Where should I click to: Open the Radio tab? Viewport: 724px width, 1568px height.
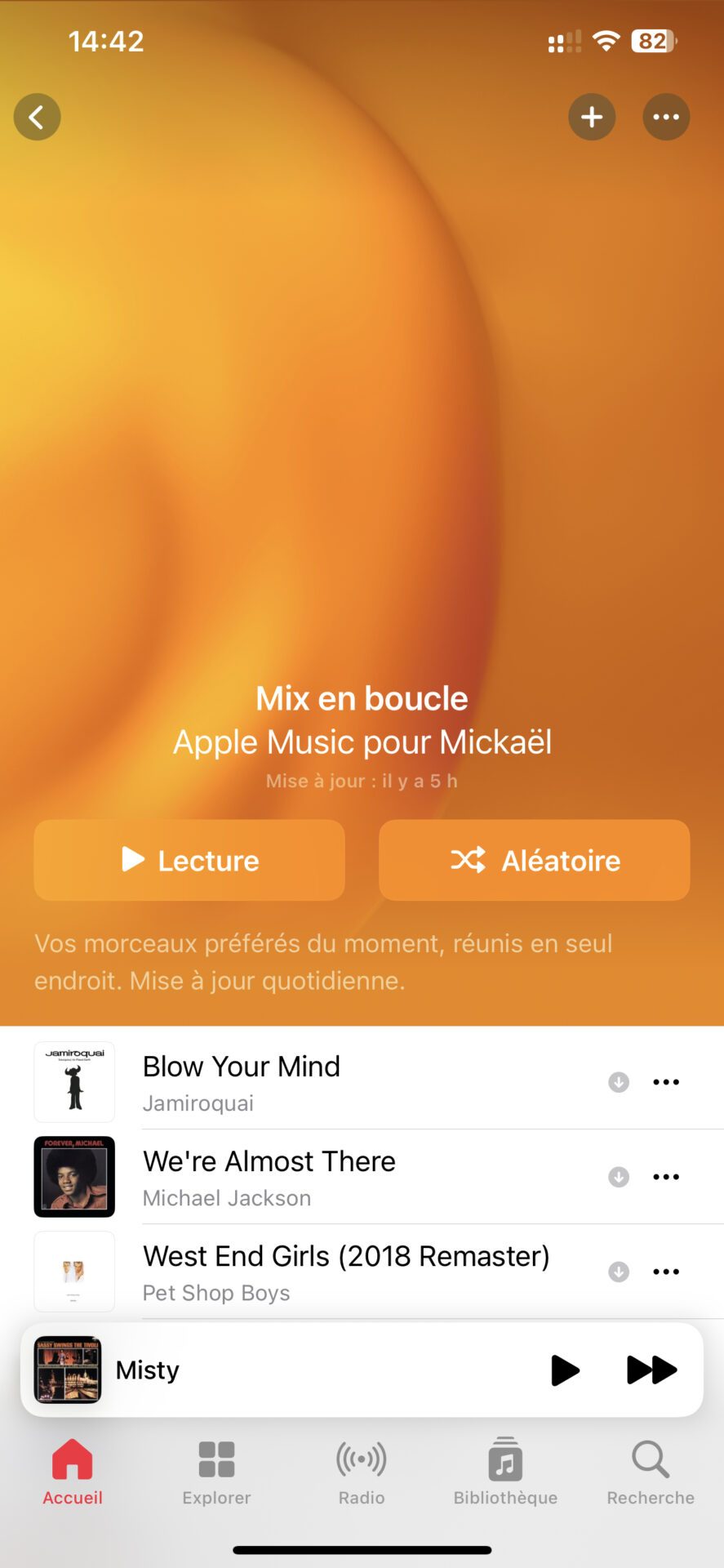click(x=362, y=1472)
